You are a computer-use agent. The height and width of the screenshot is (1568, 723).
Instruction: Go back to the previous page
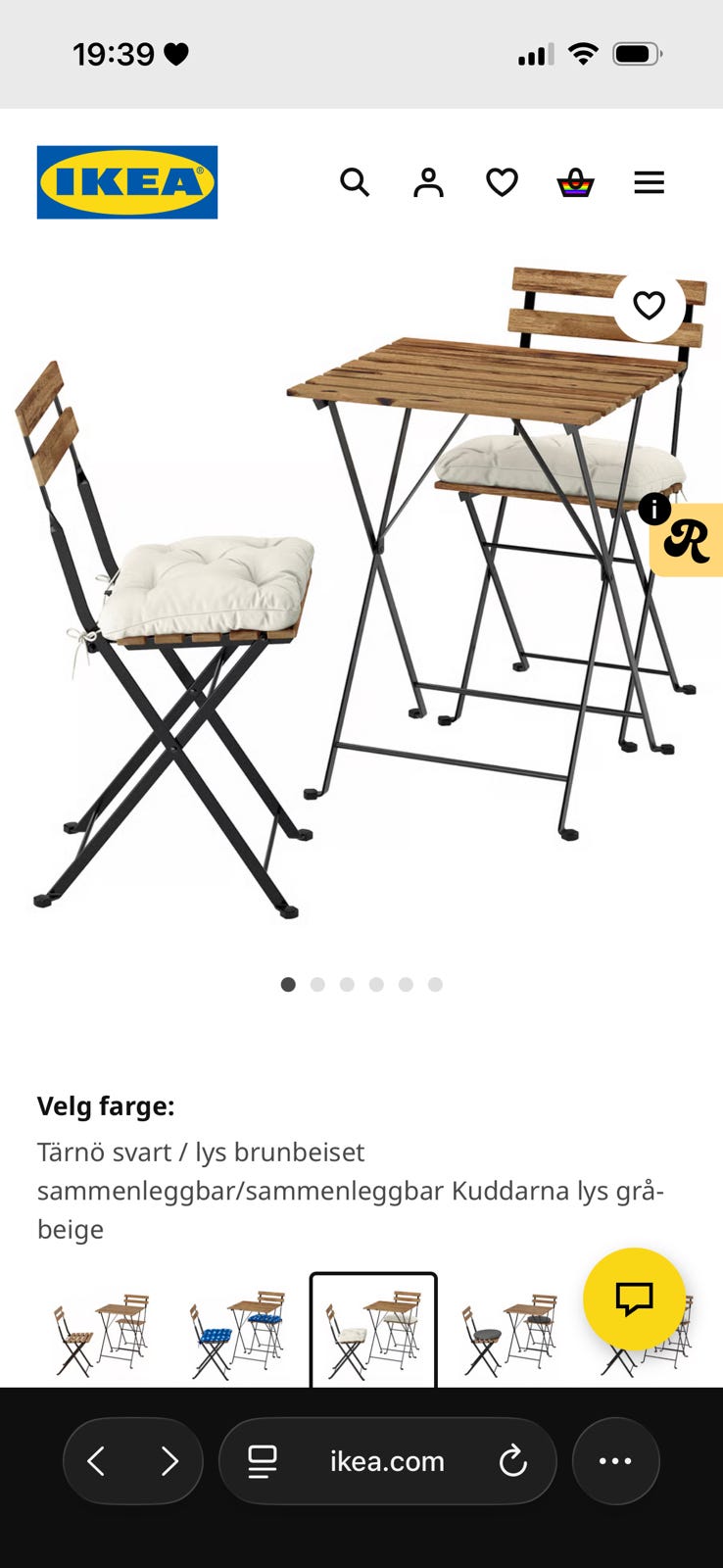(96, 1461)
